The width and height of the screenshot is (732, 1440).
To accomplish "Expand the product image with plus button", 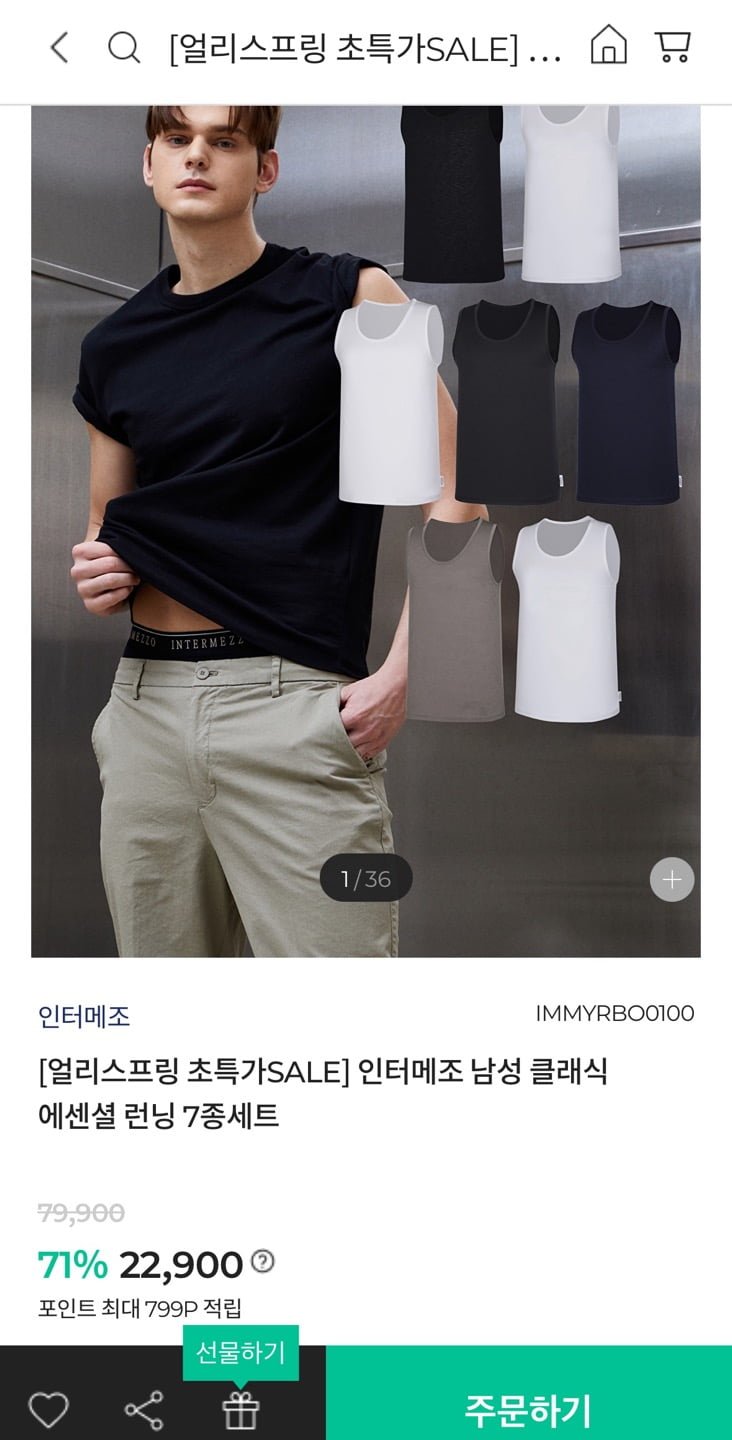I will pyautogui.click(x=672, y=880).
